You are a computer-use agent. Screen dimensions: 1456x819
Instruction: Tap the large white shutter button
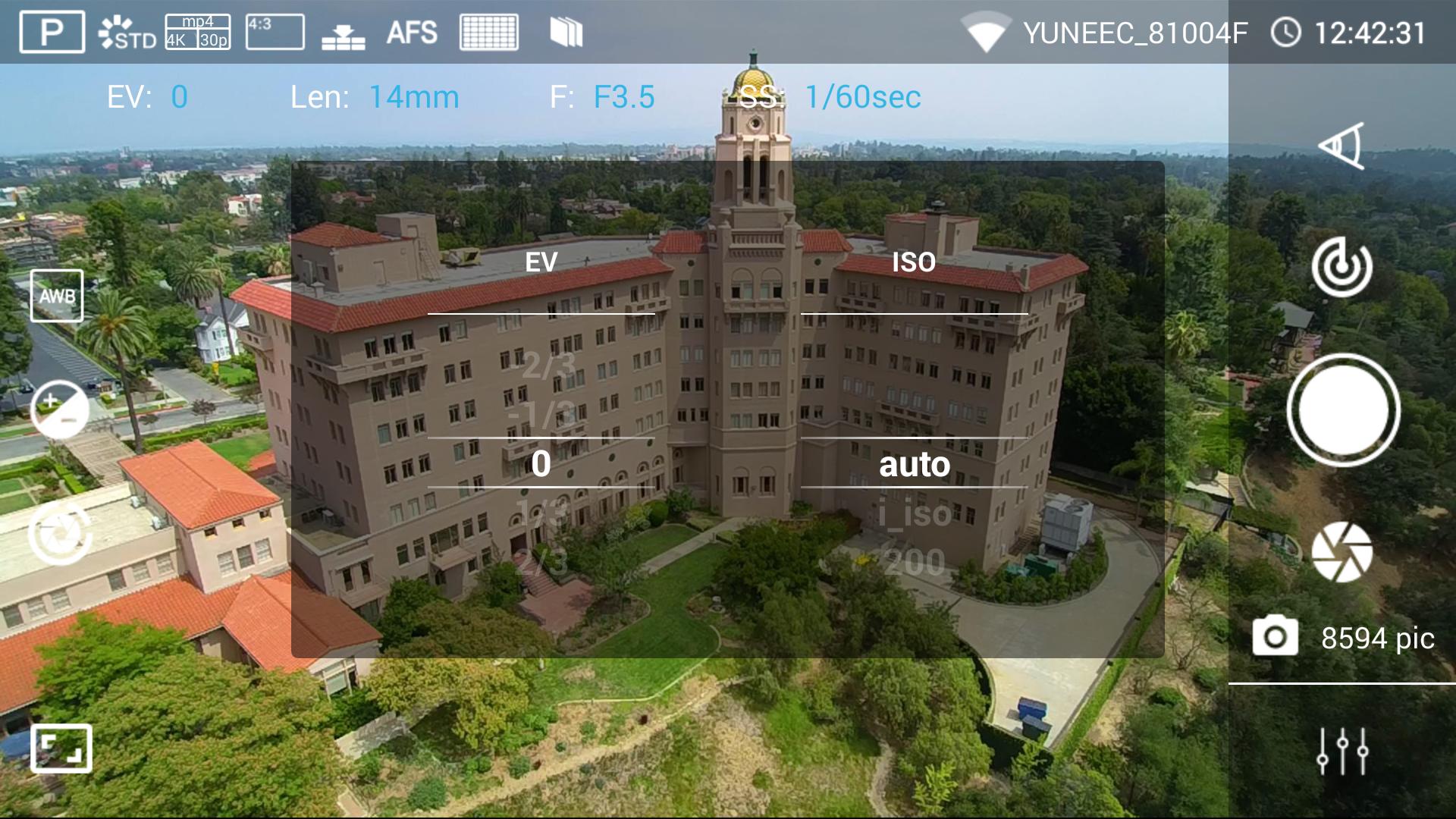pyautogui.click(x=1342, y=410)
